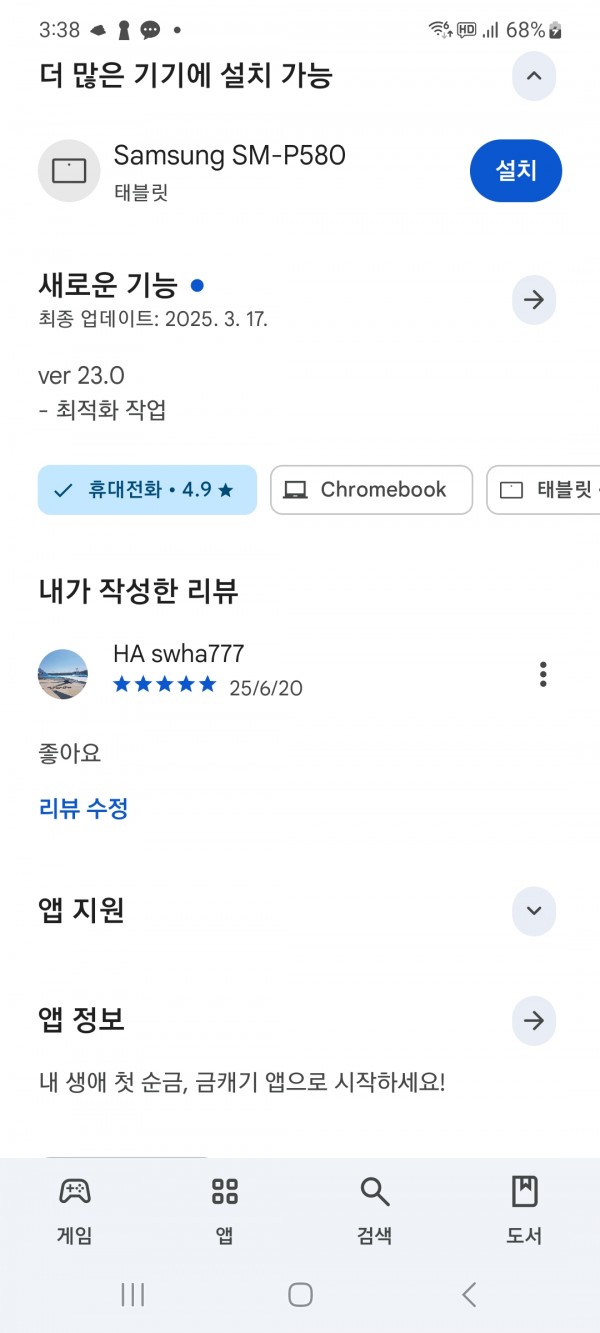Tap 리뷰 수정 to edit the review
This screenshot has width=600, height=1333.
(x=83, y=808)
